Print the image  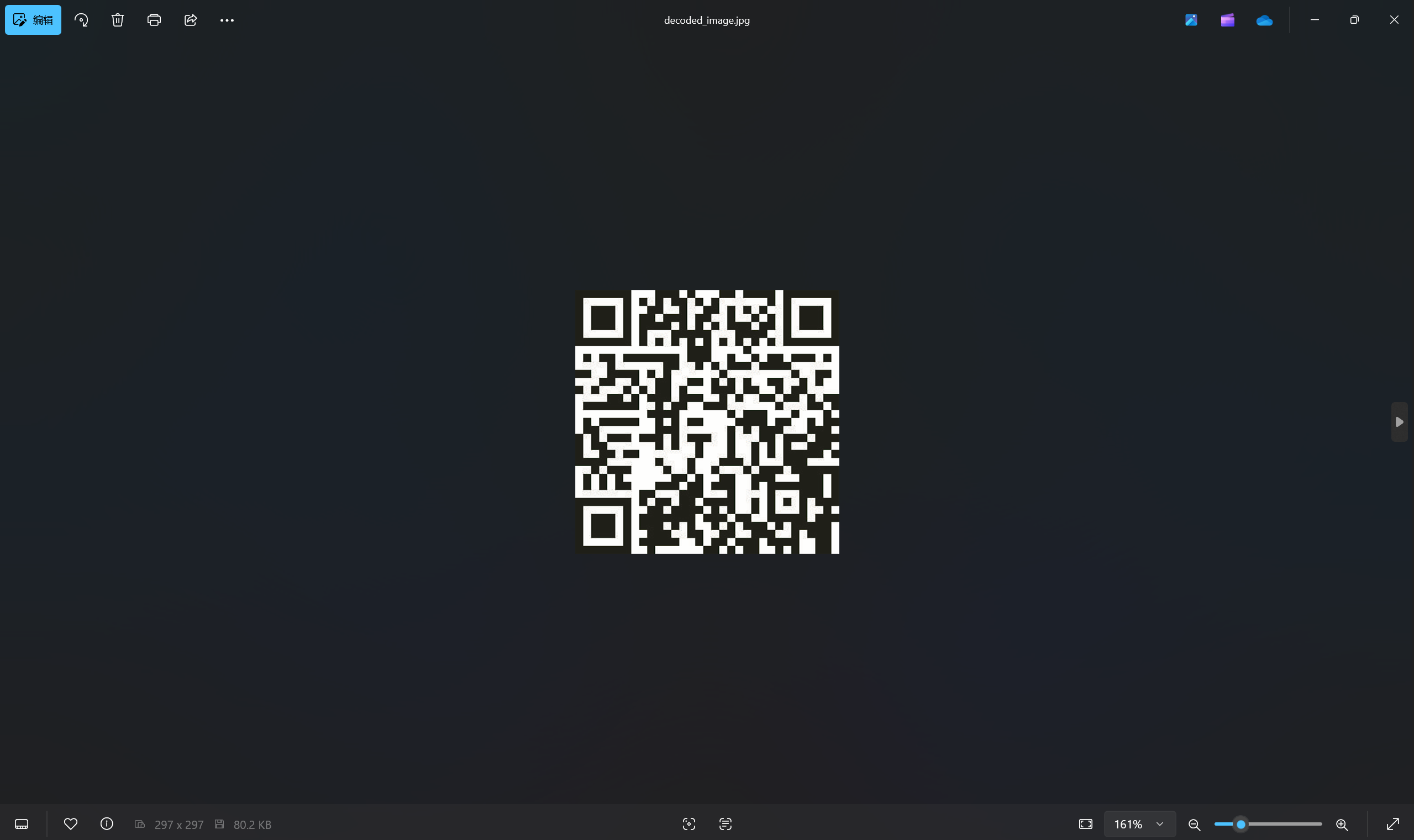point(154,20)
